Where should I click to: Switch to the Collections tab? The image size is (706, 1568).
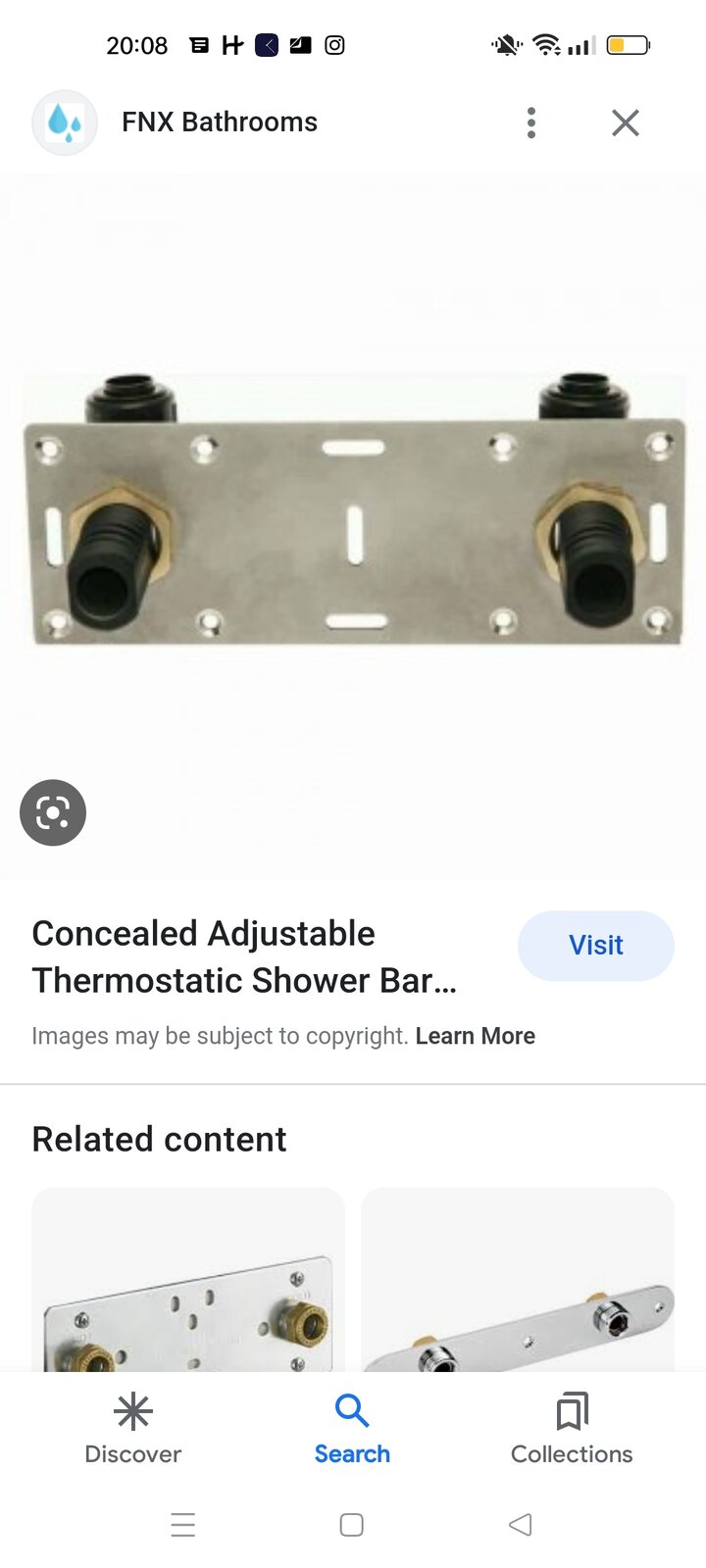(x=572, y=1429)
